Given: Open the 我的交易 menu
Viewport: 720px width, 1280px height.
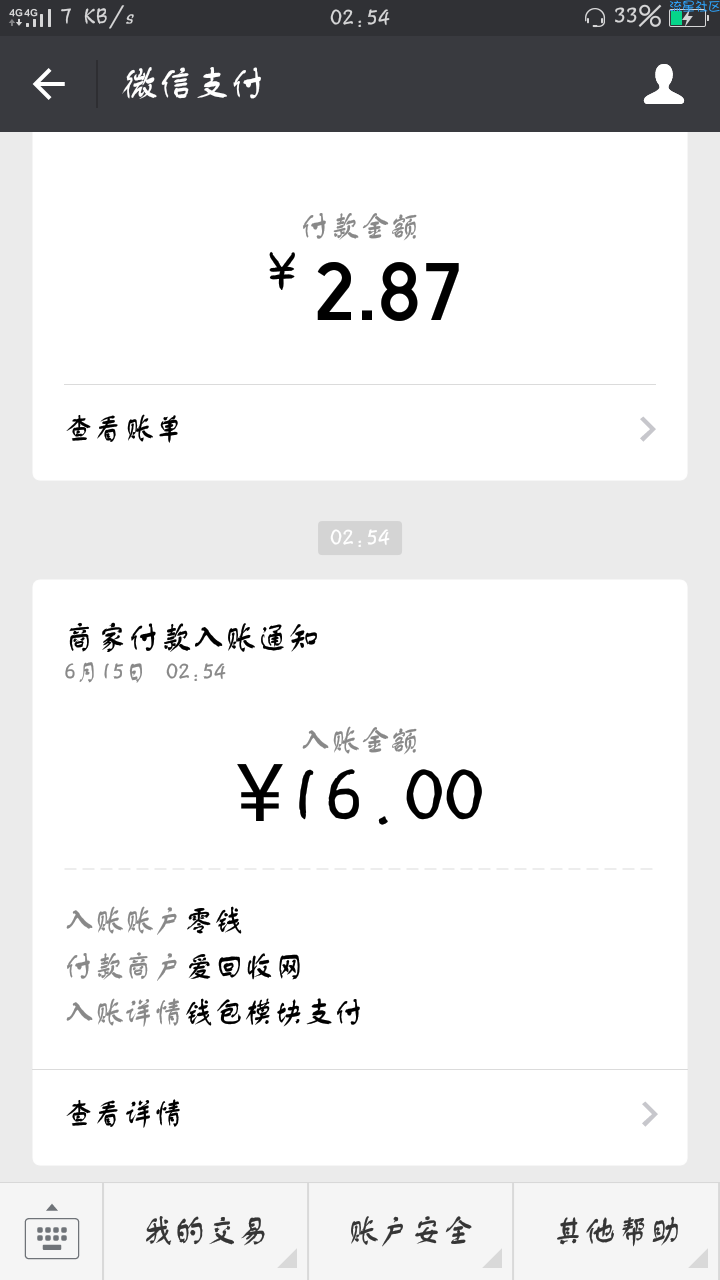Looking at the screenshot, I should click(206, 1232).
